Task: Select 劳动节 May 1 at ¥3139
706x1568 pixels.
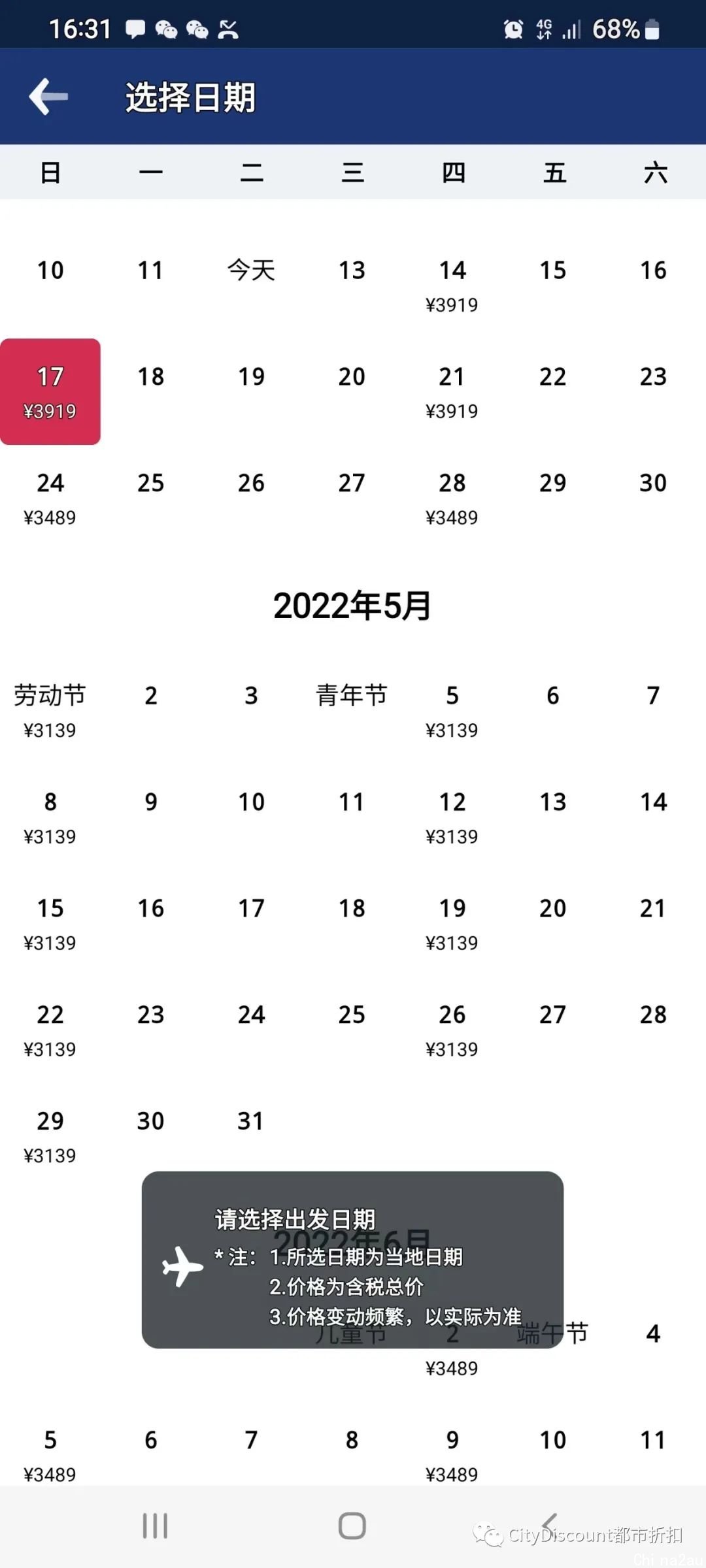Action: pyautogui.click(x=50, y=711)
